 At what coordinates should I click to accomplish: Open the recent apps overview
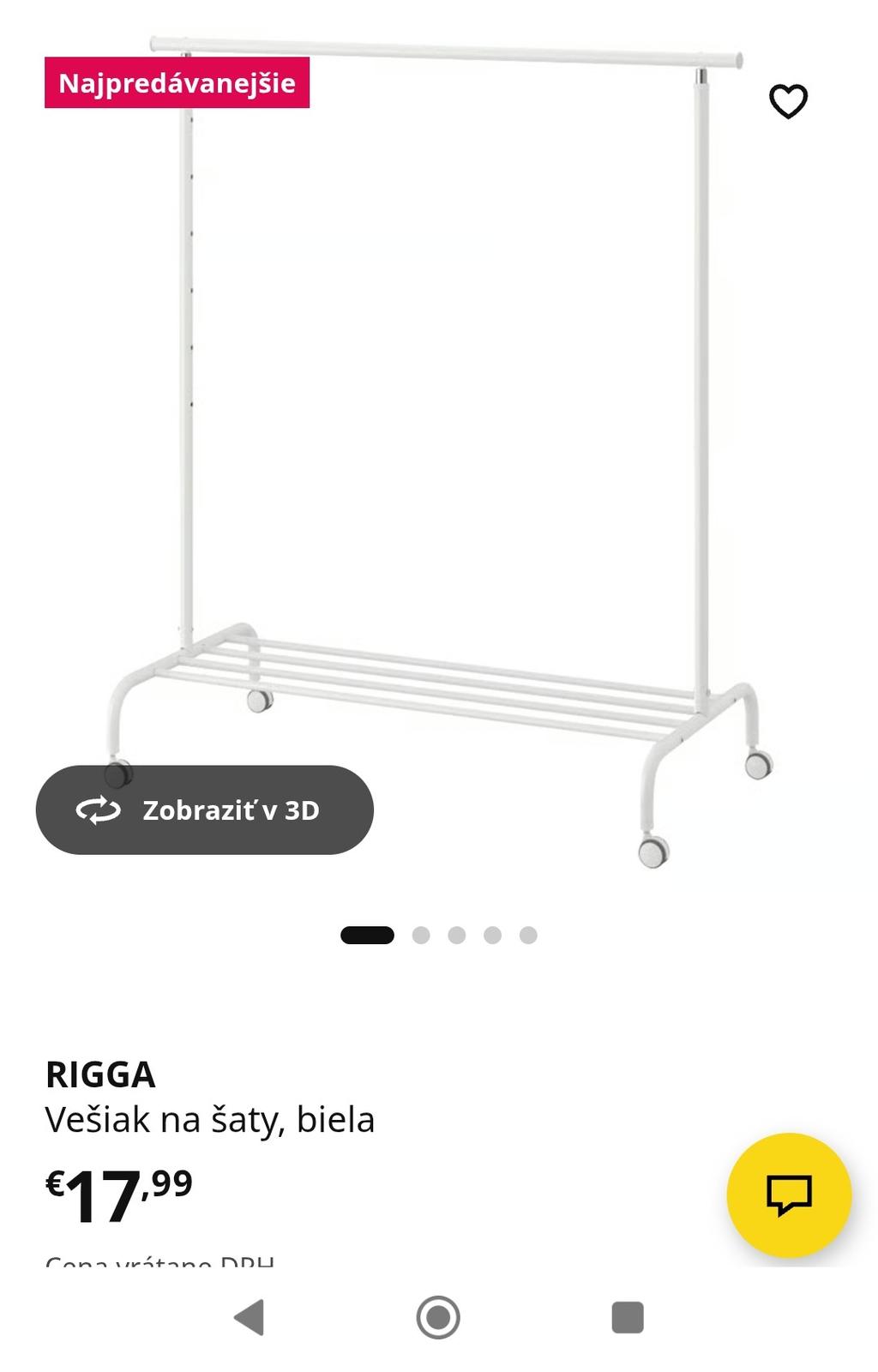pos(628,1317)
